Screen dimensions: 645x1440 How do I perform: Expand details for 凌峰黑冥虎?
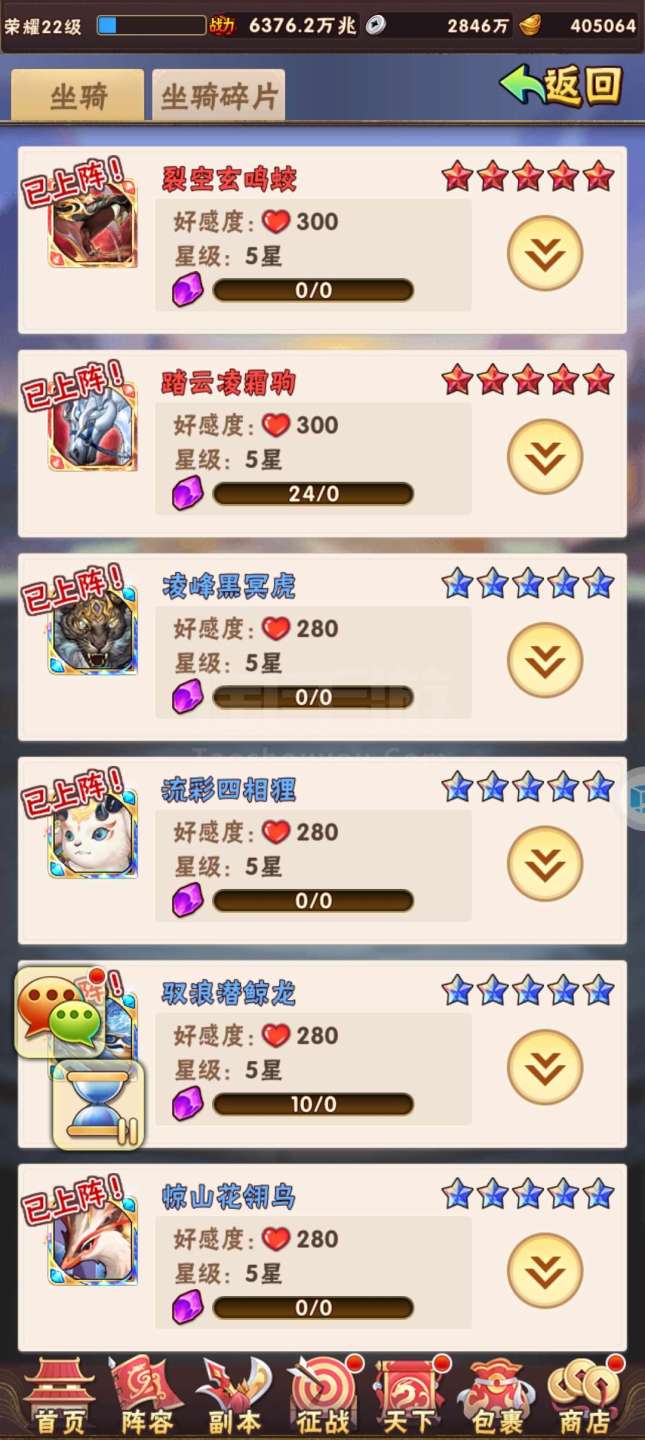tap(545, 660)
